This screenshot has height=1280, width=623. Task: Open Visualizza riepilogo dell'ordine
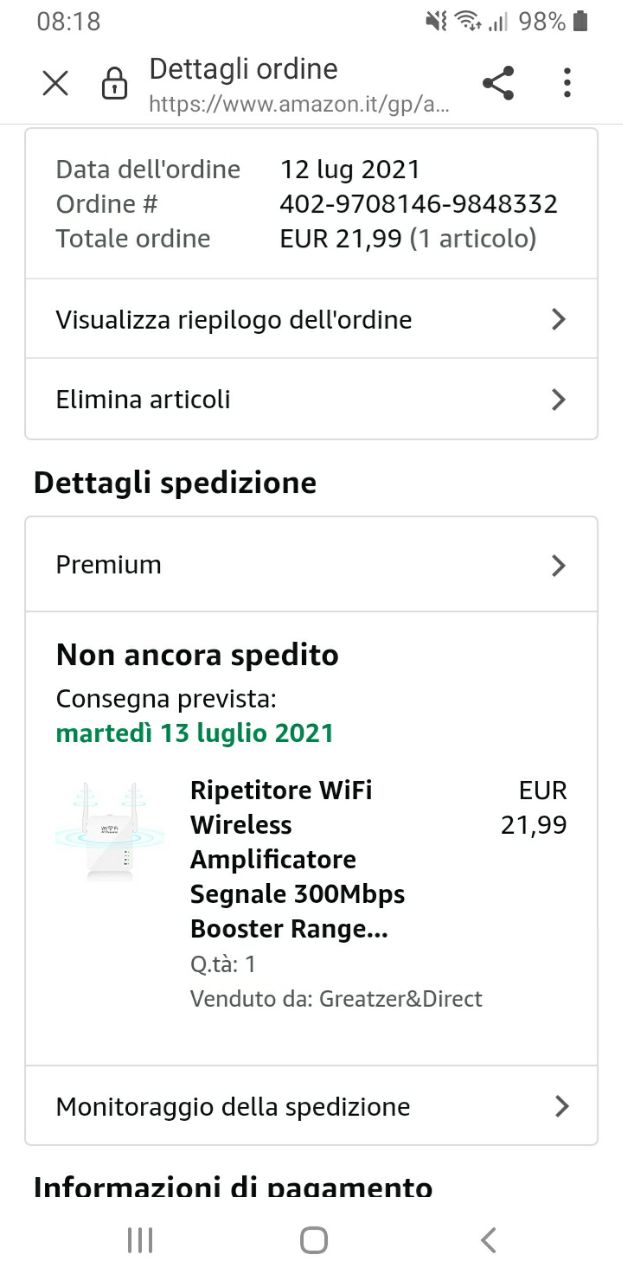[x=311, y=320]
